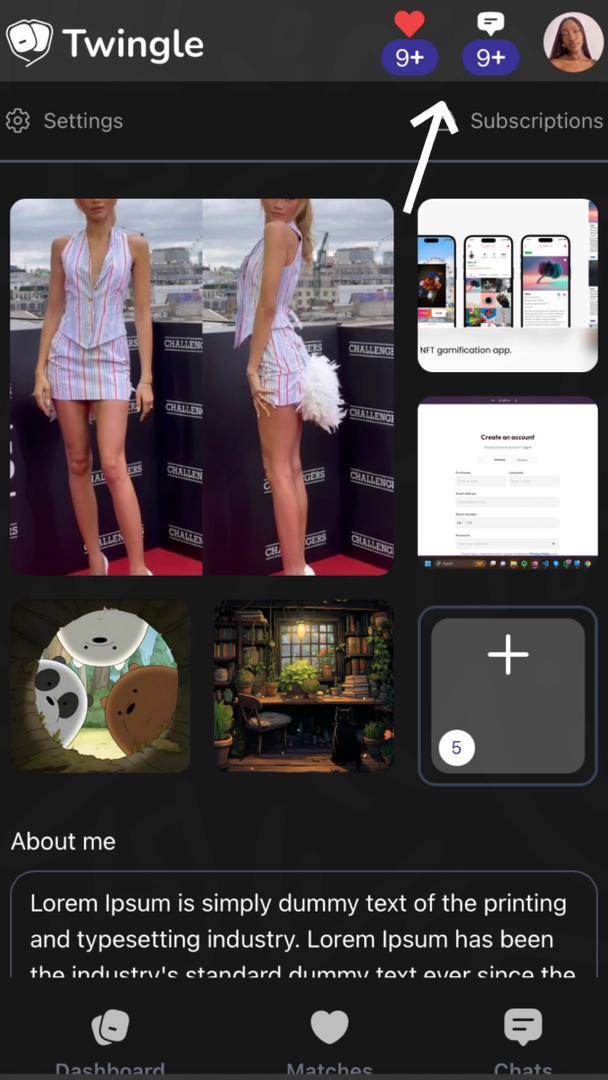The height and width of the screenshot is (1080, 608).
Task: Open the NFT gamification app photo
Action: (507, 285)
